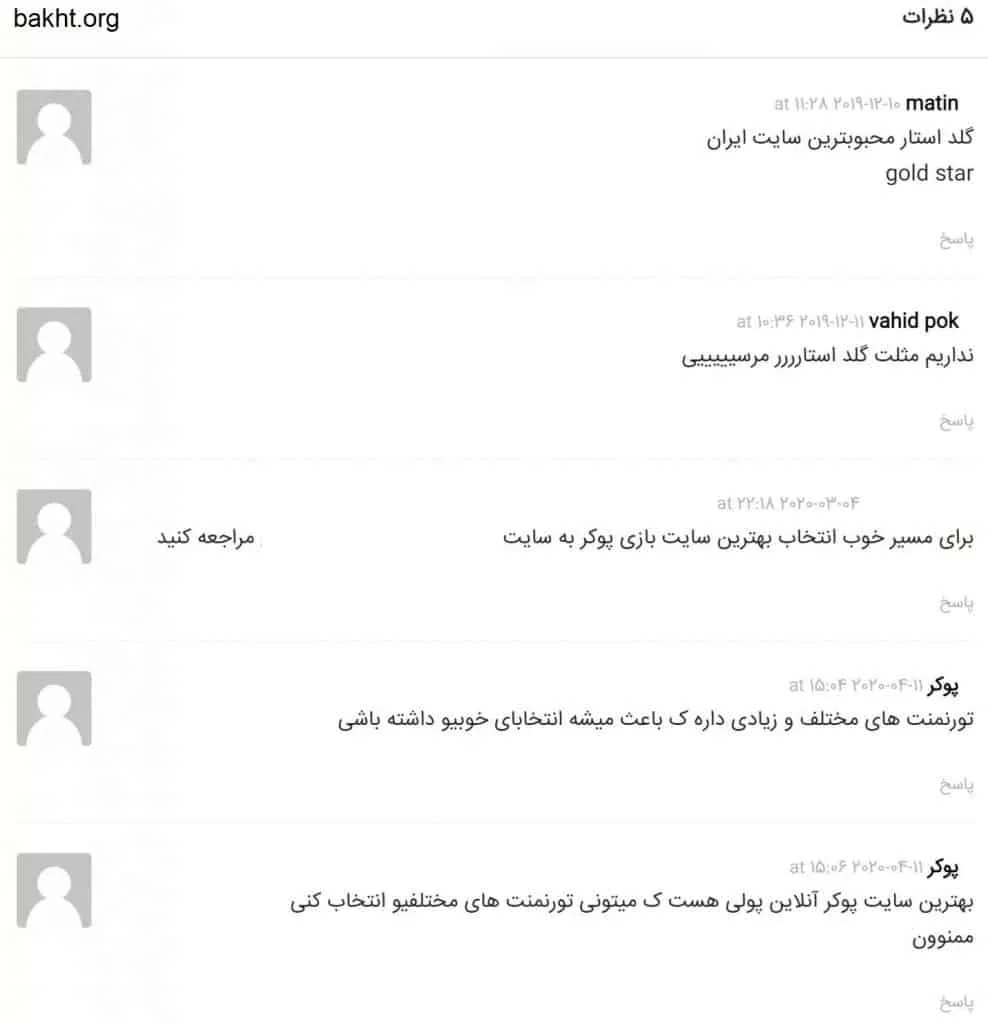This screenshot has height=1024, width=988.
Task: Reply to پوکر's comment from 15:06
Action: pos(955,1001)
